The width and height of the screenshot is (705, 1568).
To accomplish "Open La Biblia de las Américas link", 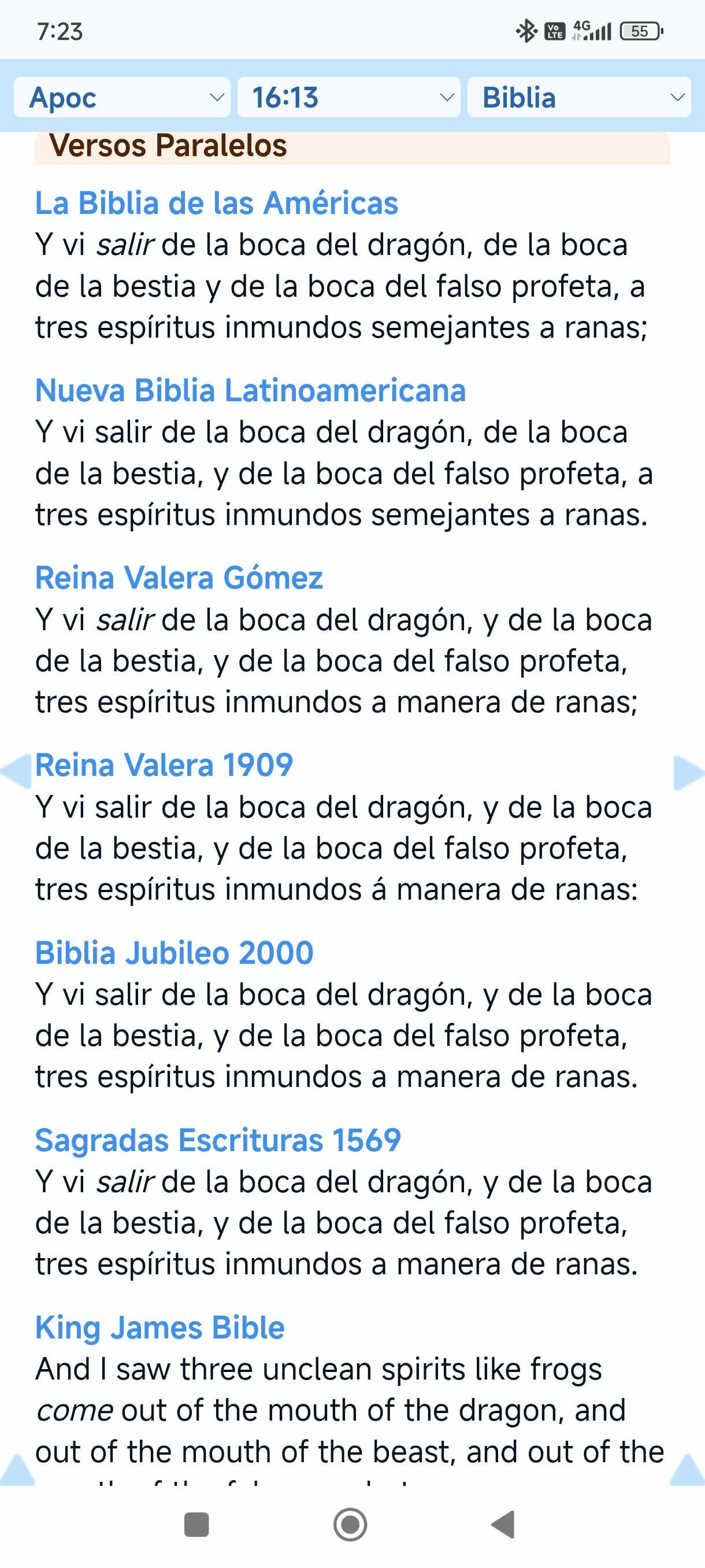I will coord(217,204).
